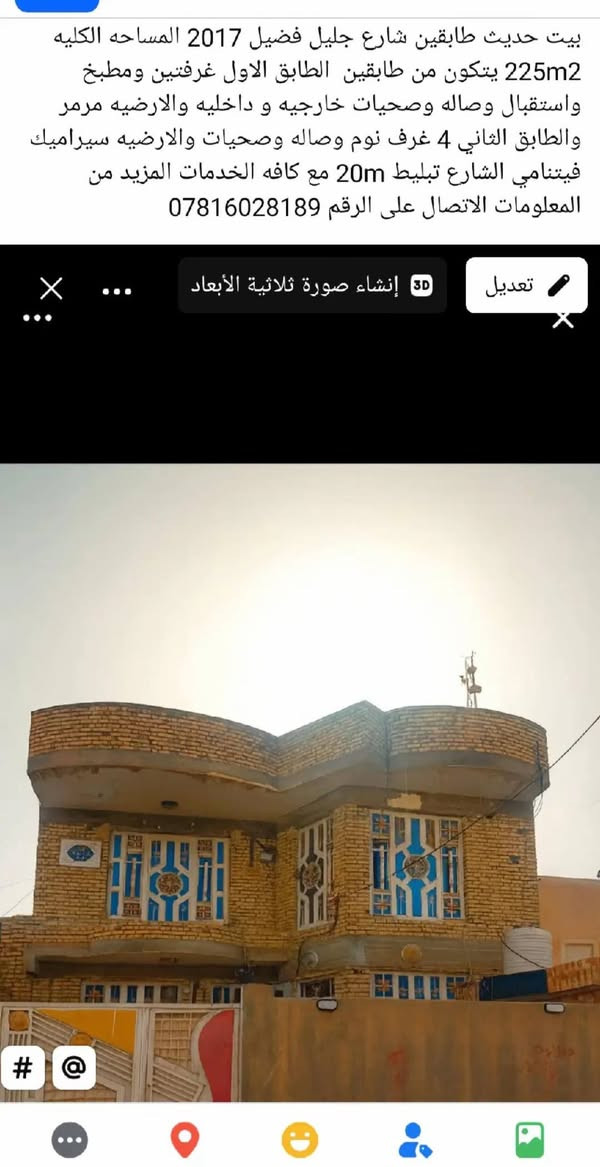Open the three-dot menu beside the 3D button
Screen dimensions: 600x1167
(117, 291)
